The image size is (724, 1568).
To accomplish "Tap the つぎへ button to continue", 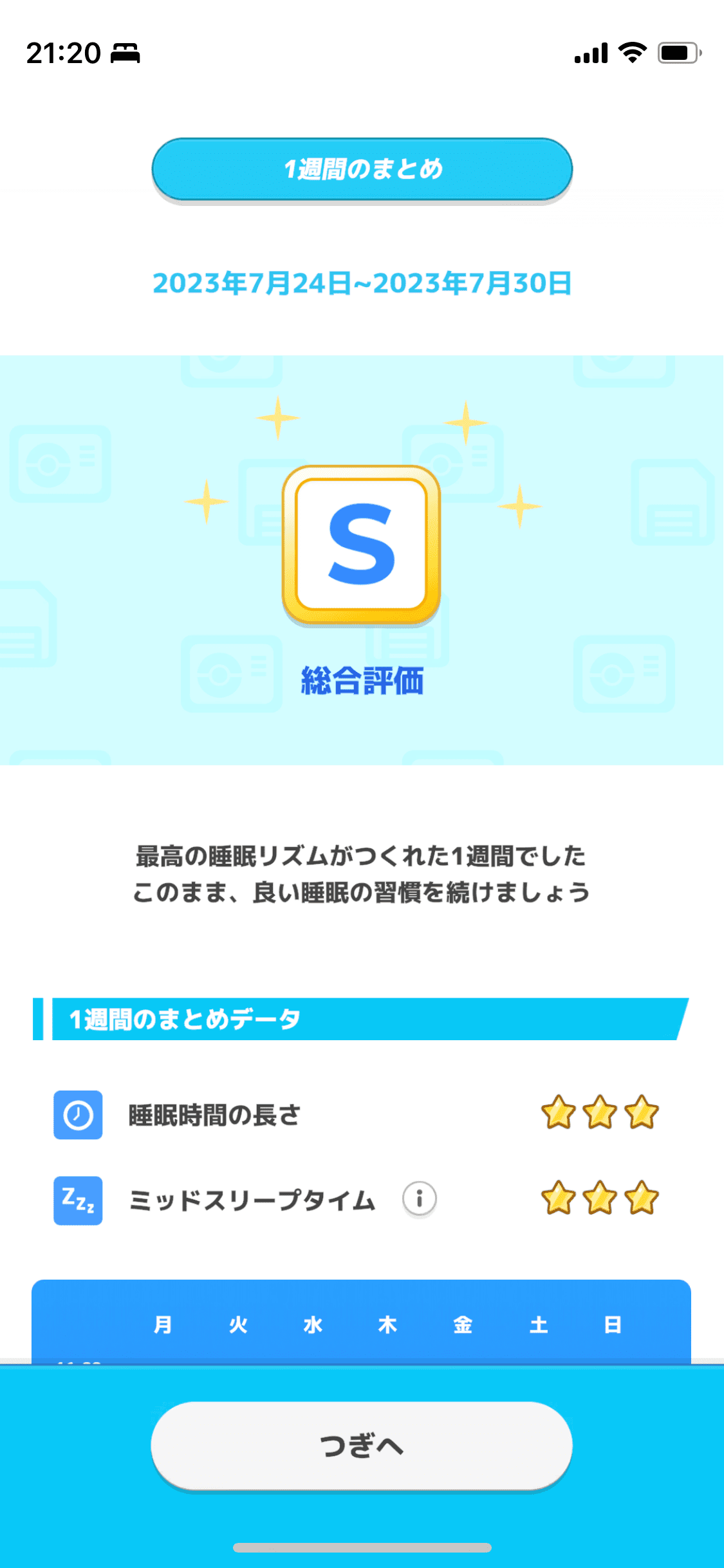I will [x=362, y=1445].
